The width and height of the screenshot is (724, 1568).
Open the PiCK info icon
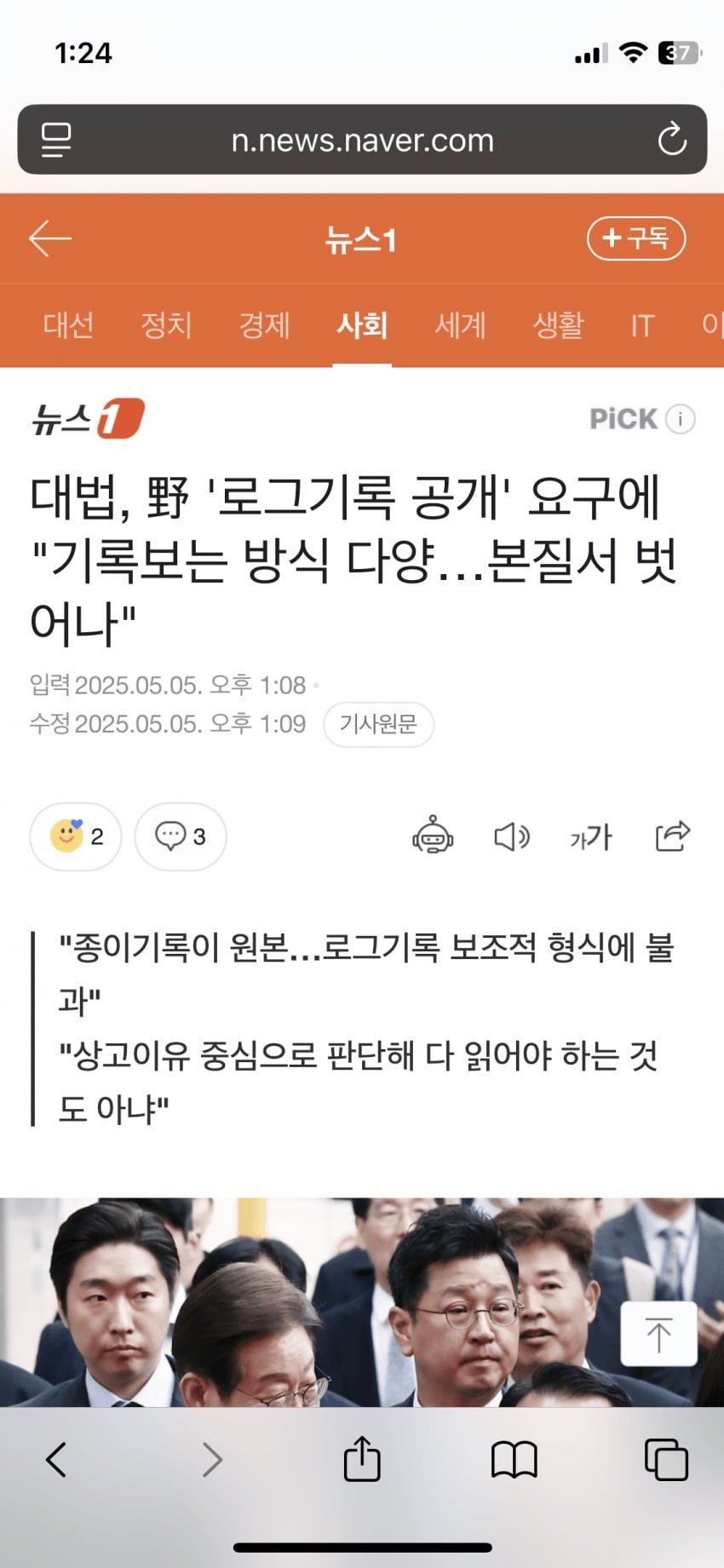pyautogui.click(x=681, y=419)
